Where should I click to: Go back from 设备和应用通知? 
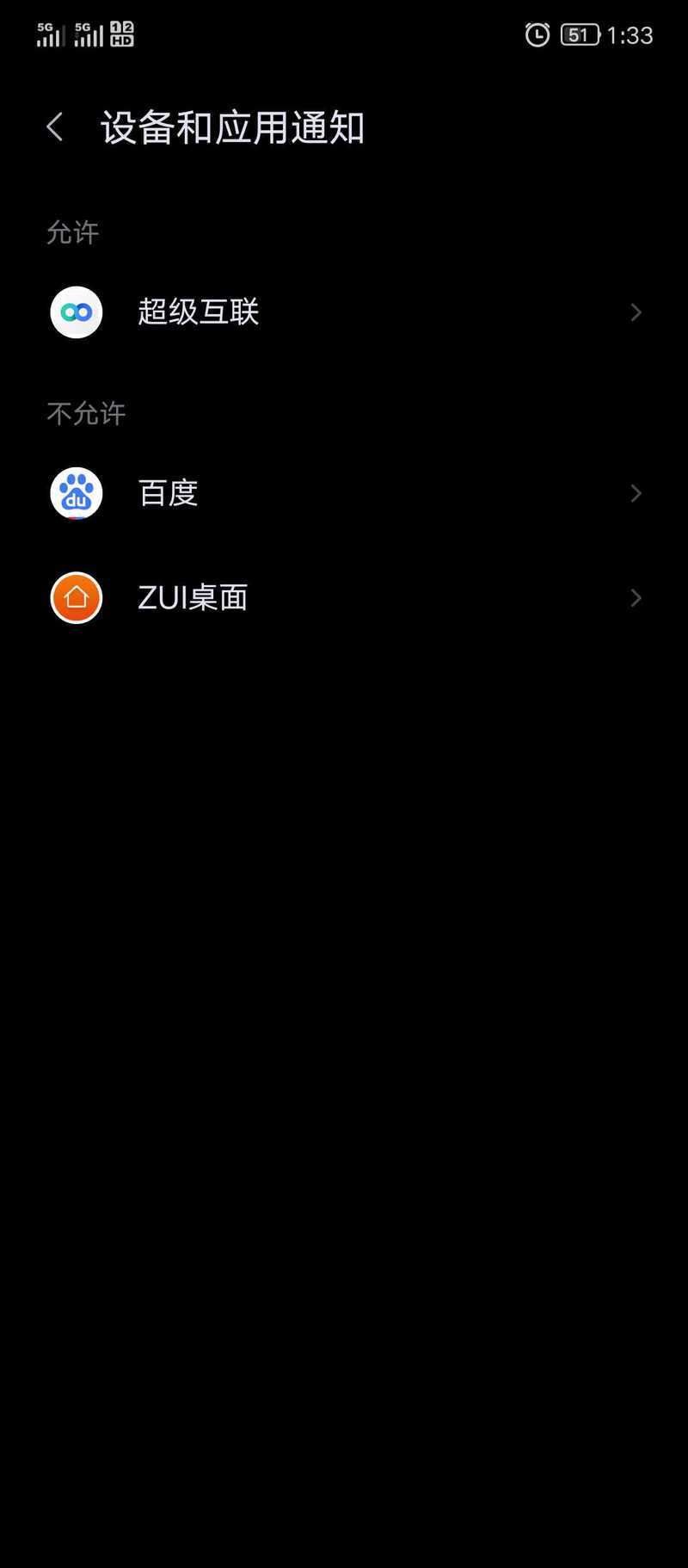coord(55,127)
